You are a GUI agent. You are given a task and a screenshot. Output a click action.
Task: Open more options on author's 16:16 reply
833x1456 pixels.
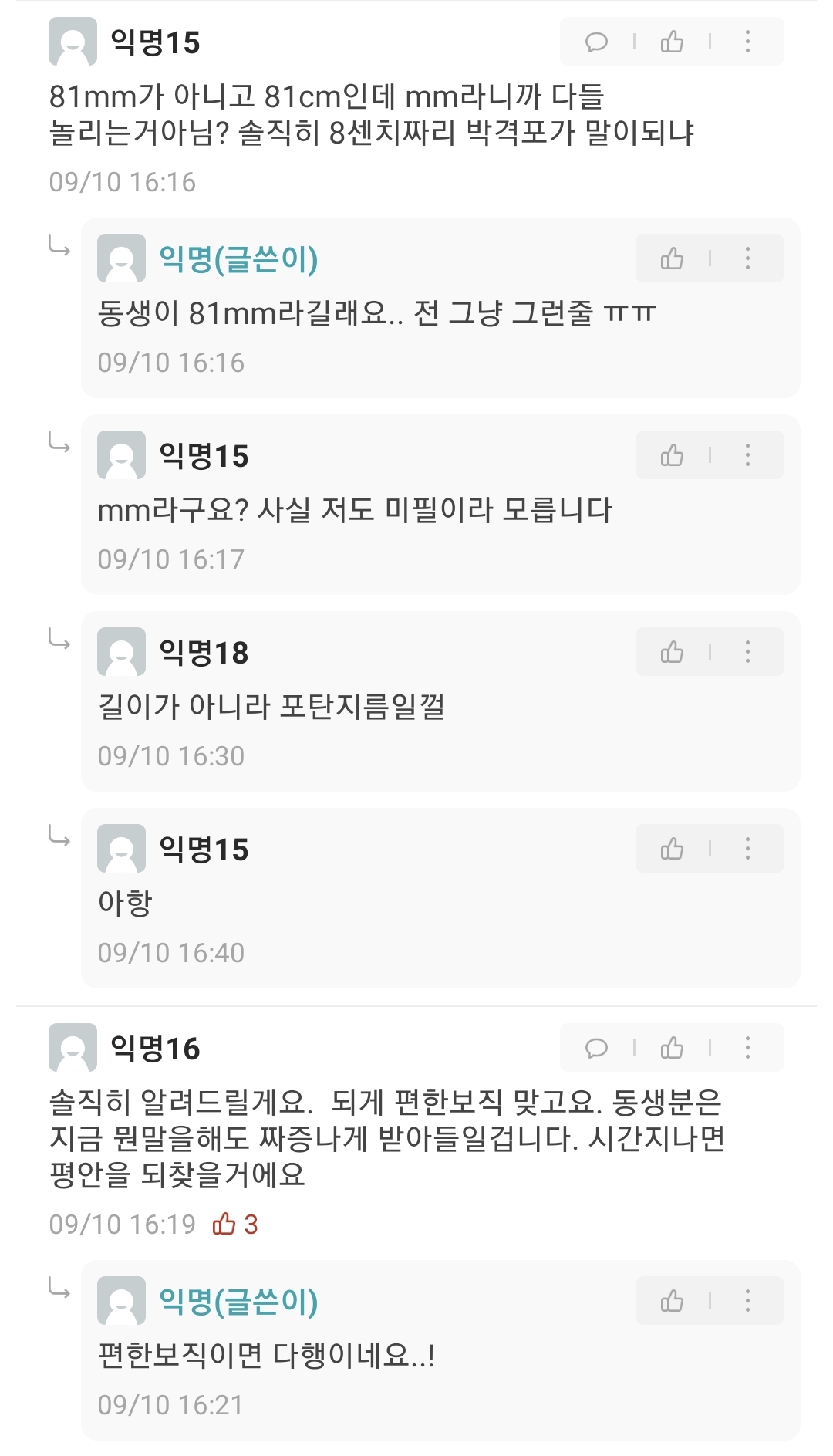[x=747, y=258]
